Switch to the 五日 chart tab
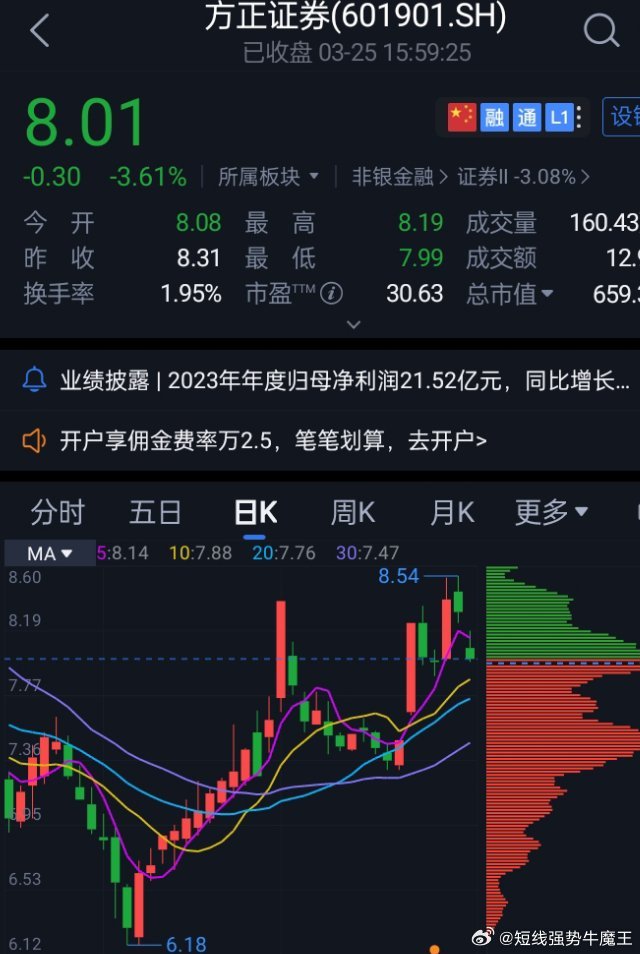 [x=155, y=513]
